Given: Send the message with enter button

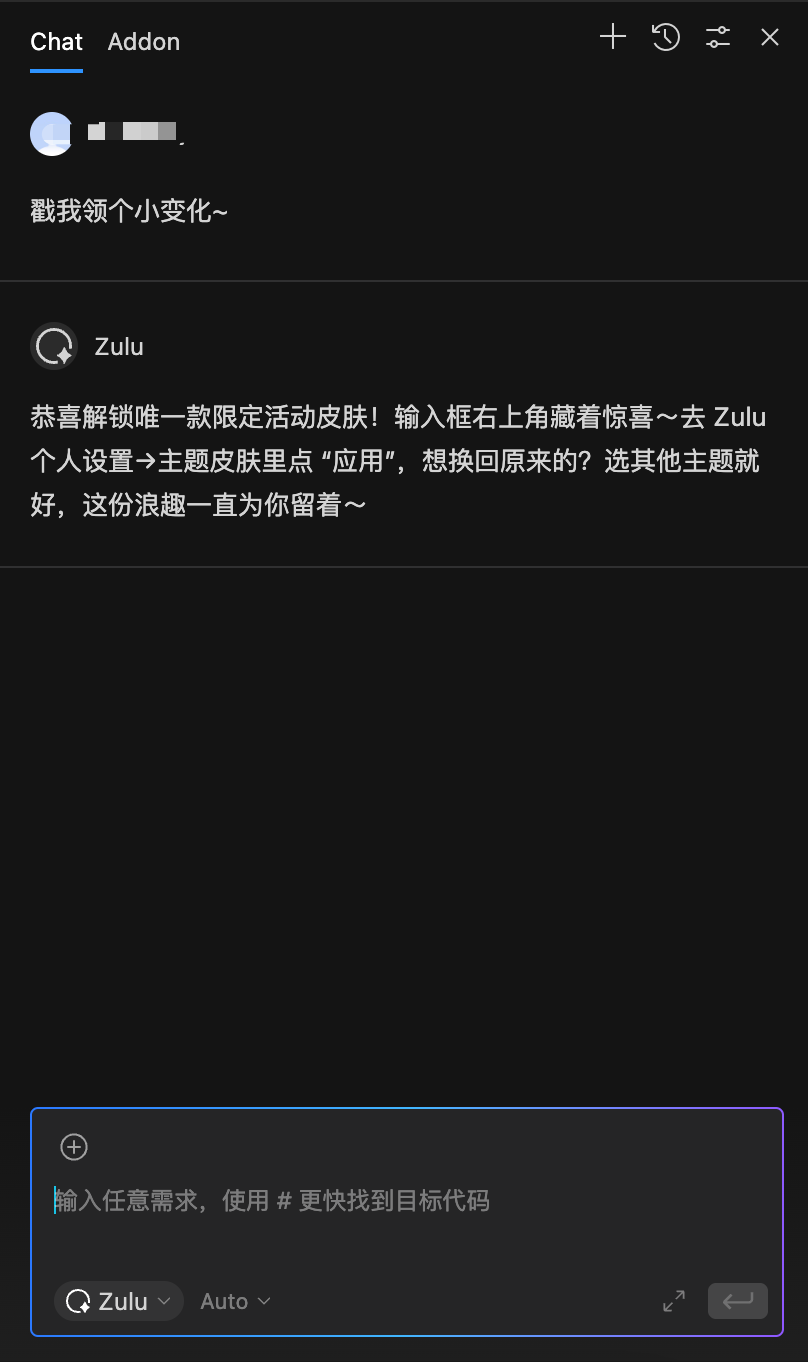Looking at the screenshot, I should 738,1301.
